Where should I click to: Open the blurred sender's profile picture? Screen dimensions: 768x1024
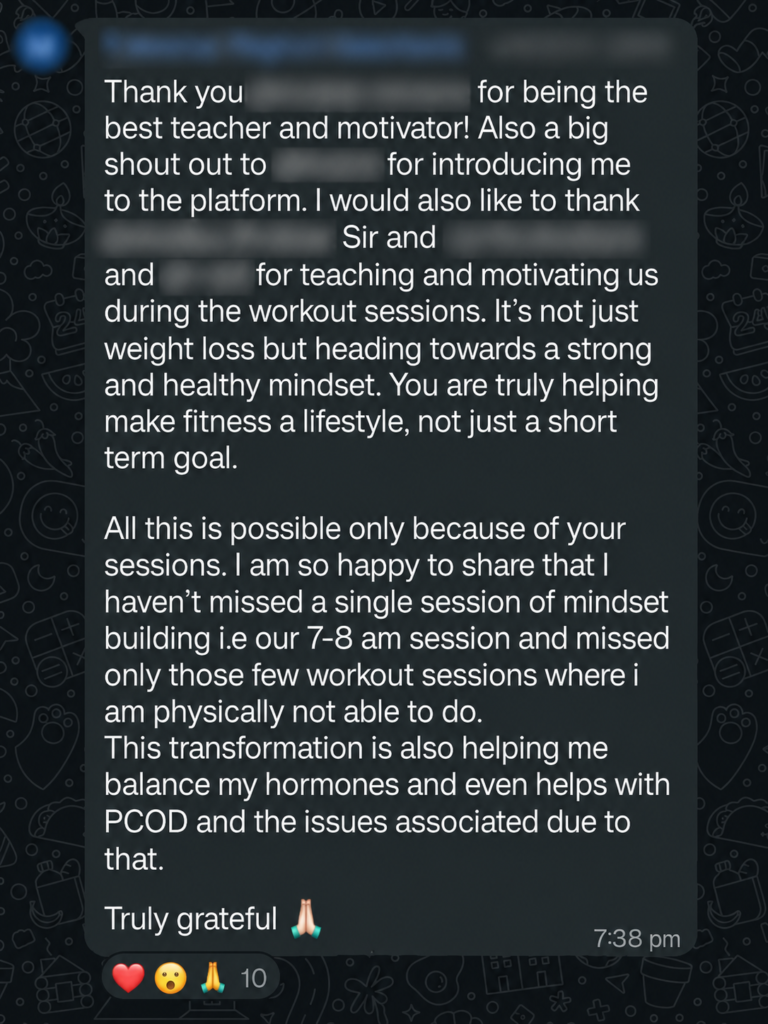(42, 46)
